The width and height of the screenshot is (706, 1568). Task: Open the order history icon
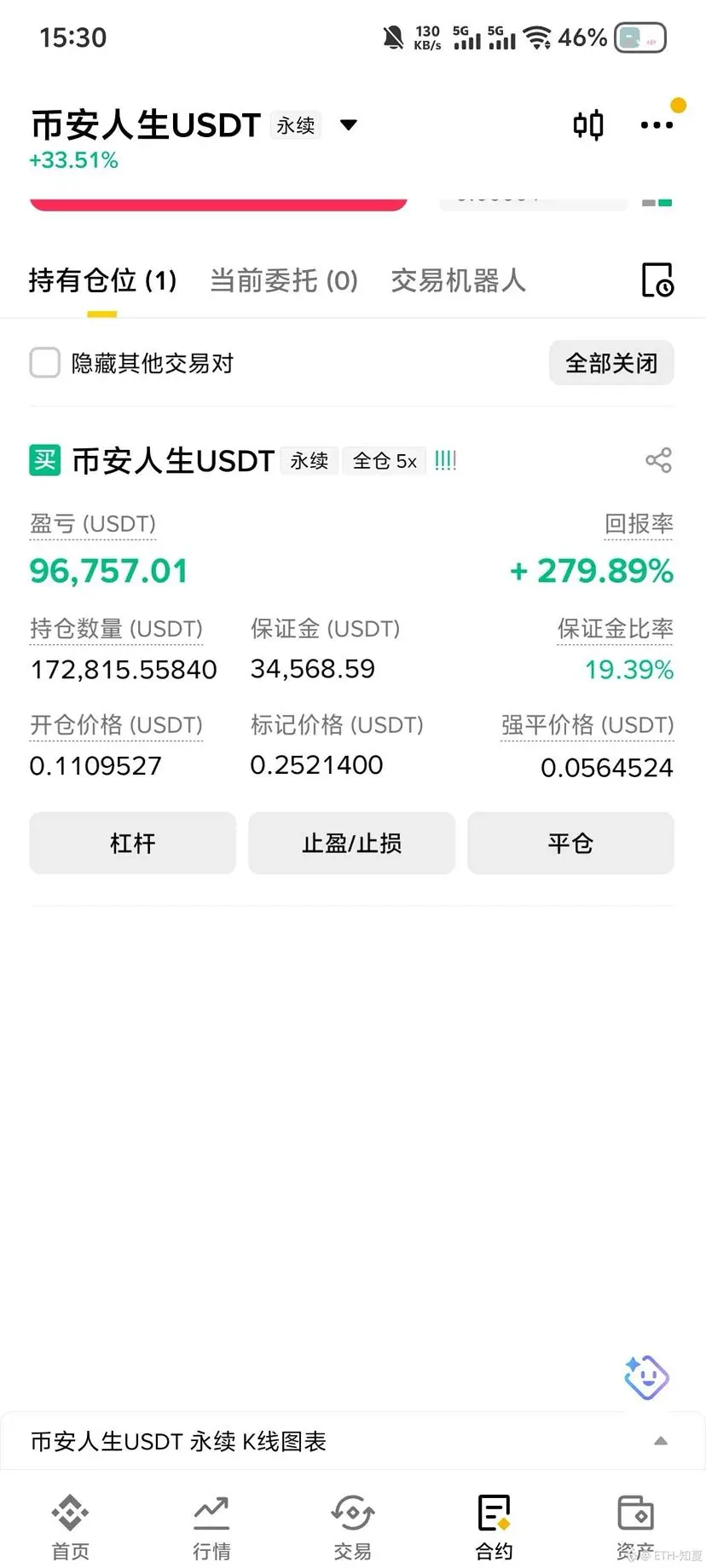[657, 280]
